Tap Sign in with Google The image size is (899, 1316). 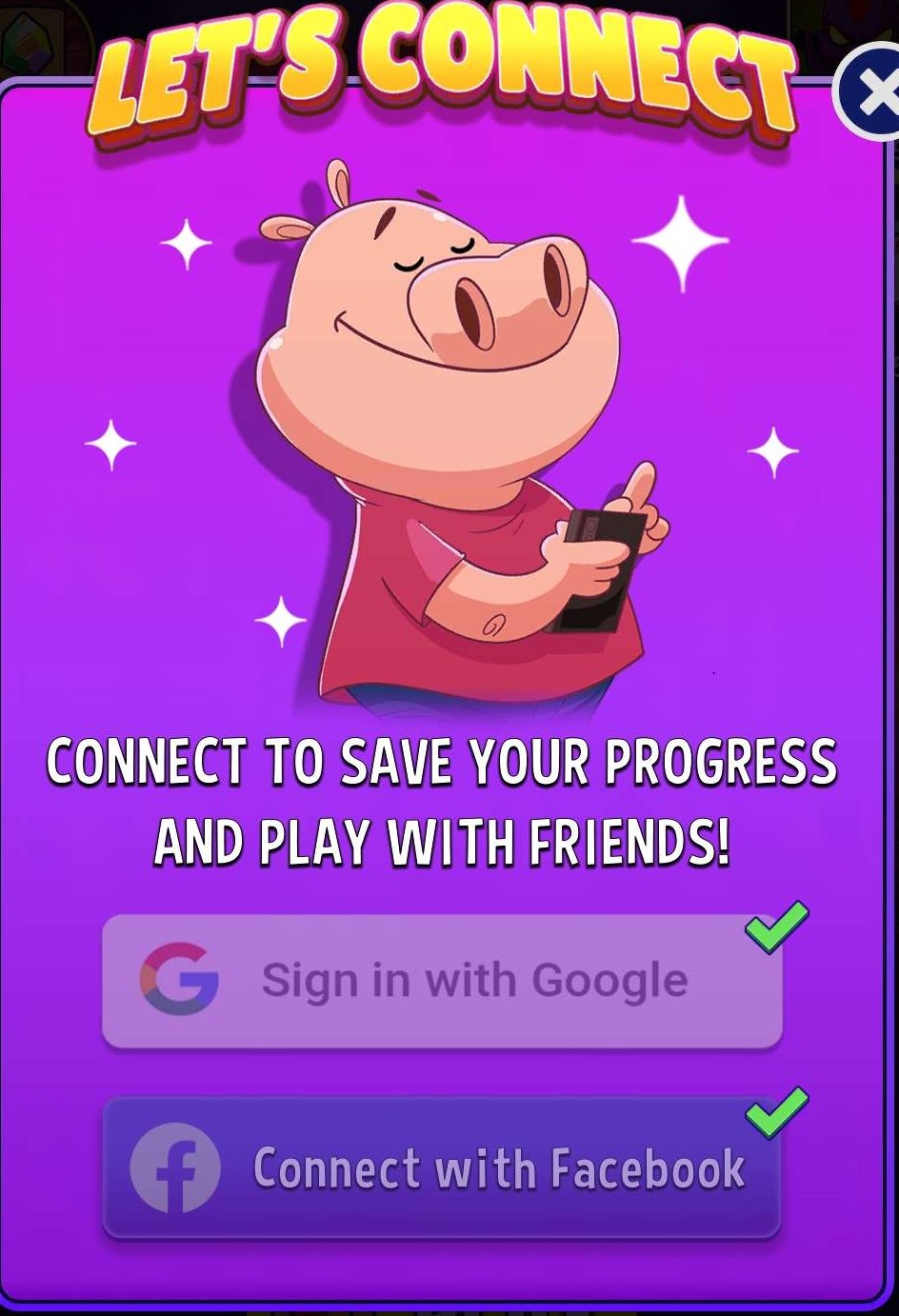[x=442, y=981]
